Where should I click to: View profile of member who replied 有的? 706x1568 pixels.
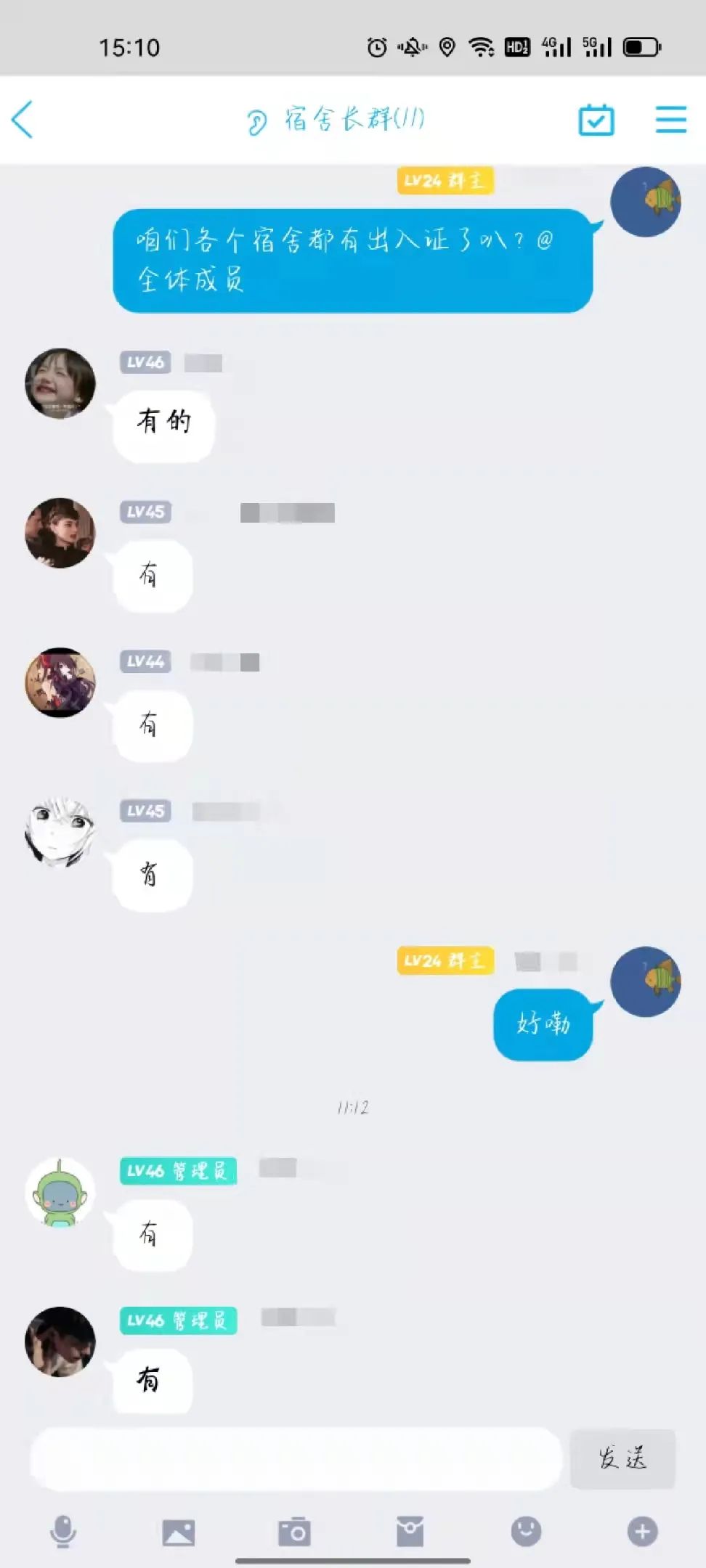tap(60, 383)
